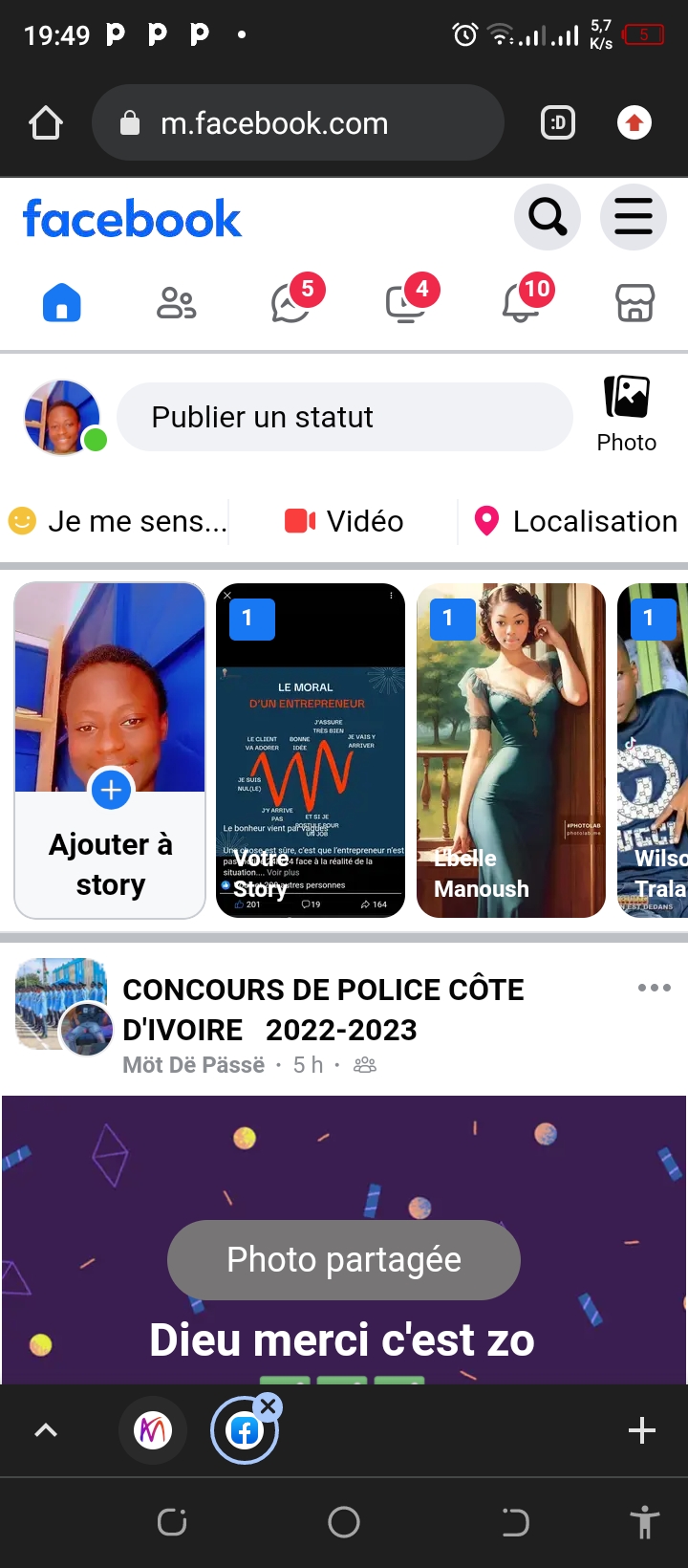Viewport: 688px width, 1568px height.
Task: Tap Ajouter à story card
Action: (111, 751)
